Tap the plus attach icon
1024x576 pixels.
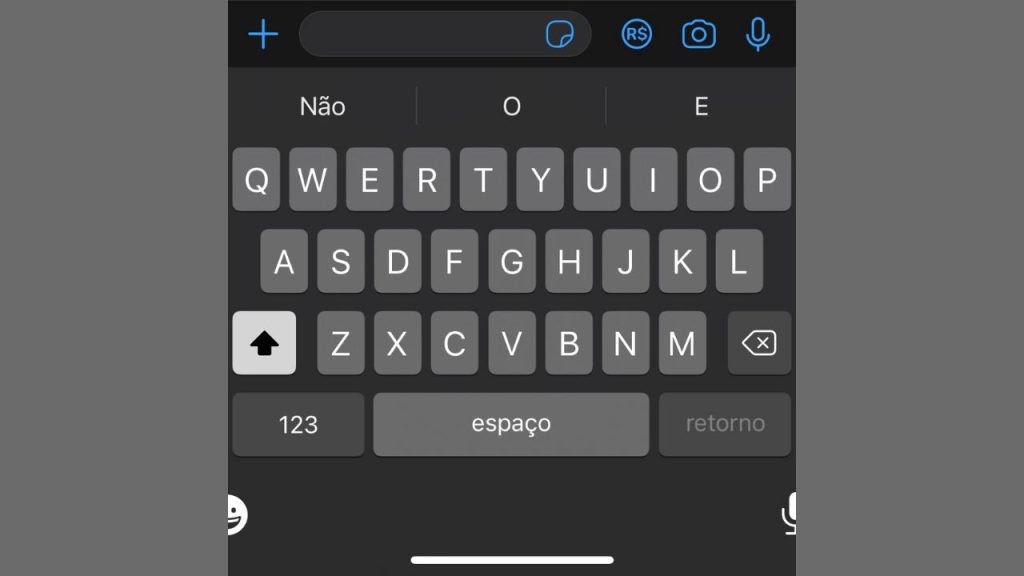(x=263, y=35)
